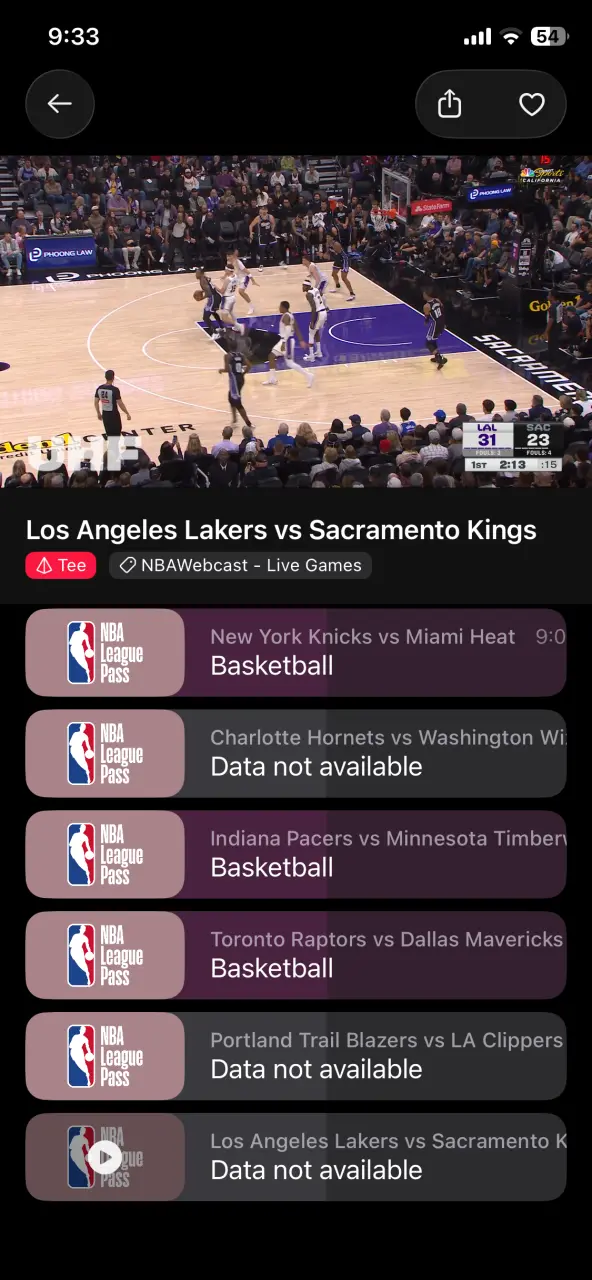Open New York Knicks vs Miami Heat
The height and width of the screenshot is (1280, 592).
tap(296, 652)
